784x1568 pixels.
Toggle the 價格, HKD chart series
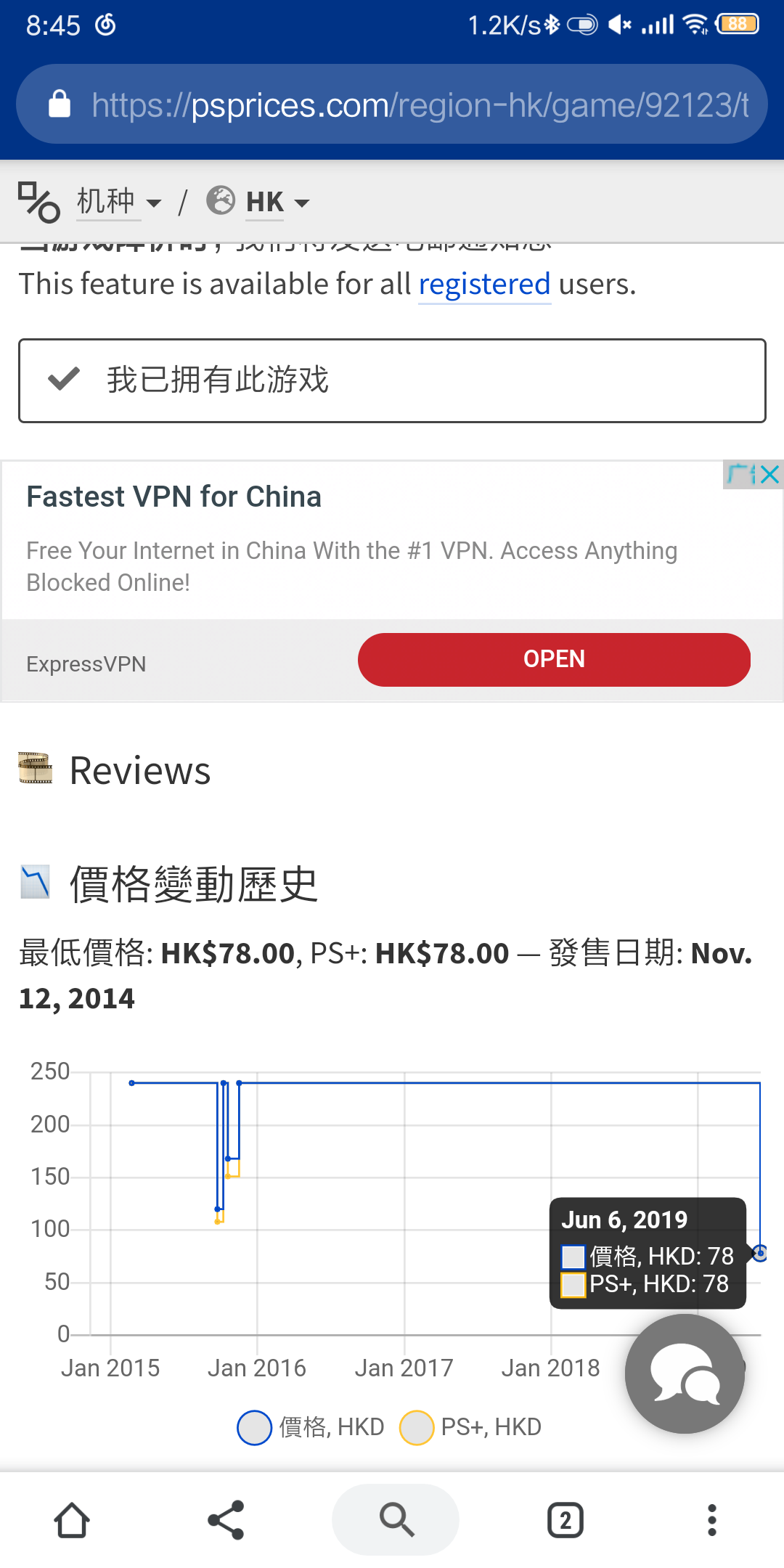point(311,1427)
